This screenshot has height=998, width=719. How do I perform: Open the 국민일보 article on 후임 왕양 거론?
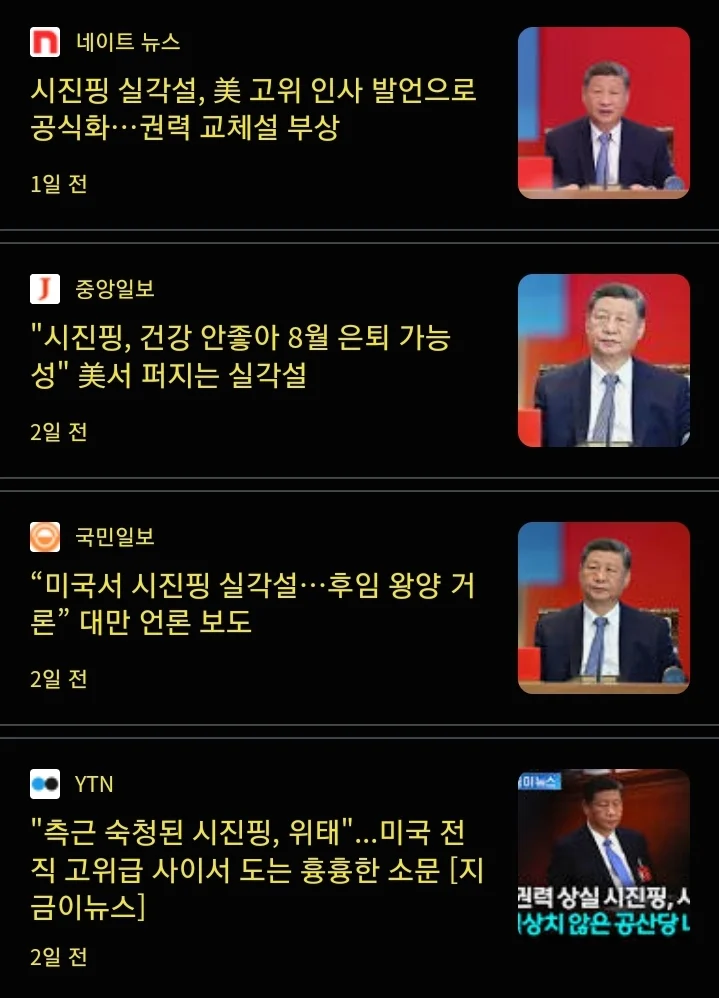pyautogui.click(x=252, y=604)
